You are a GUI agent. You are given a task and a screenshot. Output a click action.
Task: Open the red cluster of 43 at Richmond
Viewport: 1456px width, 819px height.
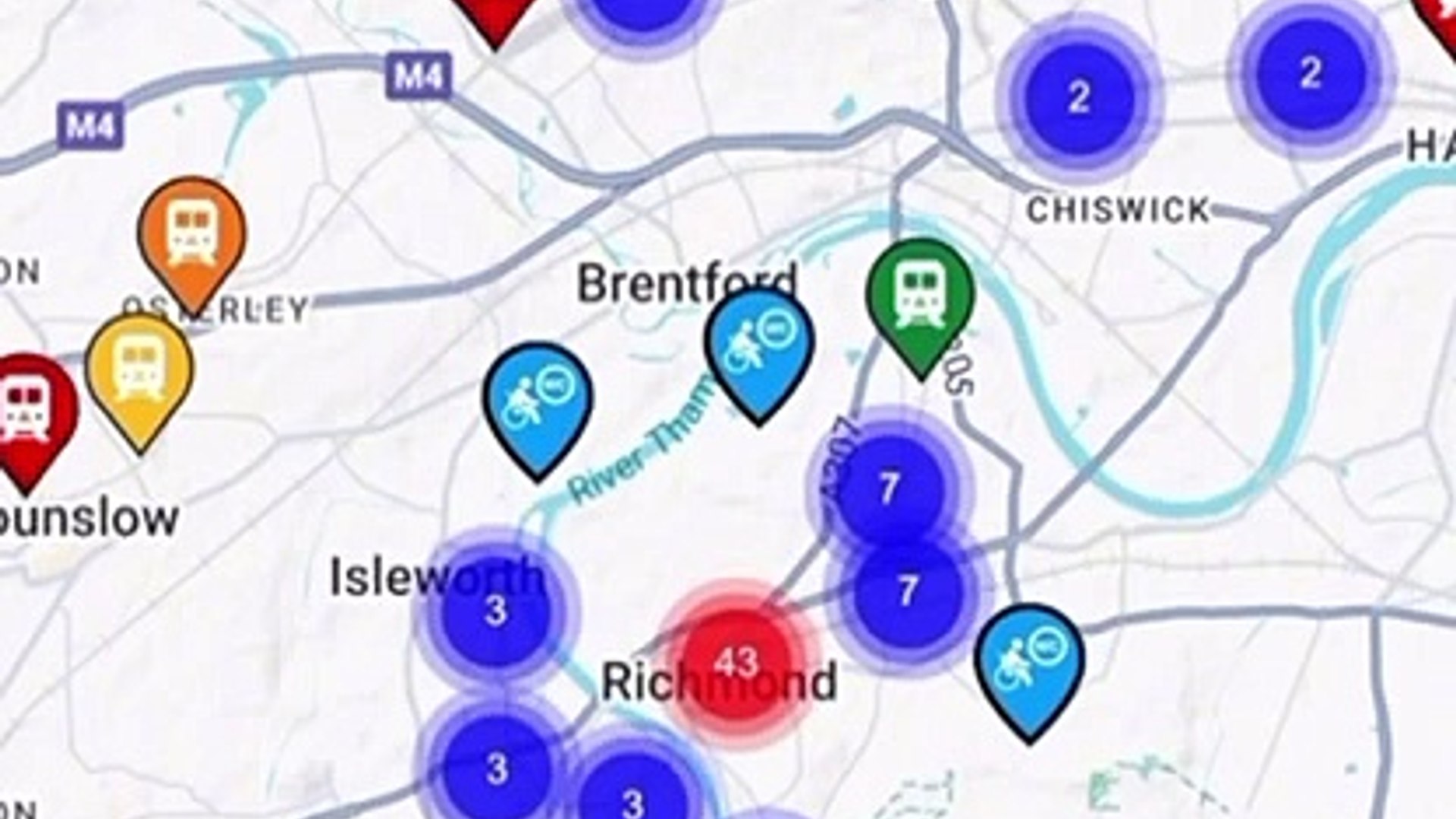tap(736, 663)
